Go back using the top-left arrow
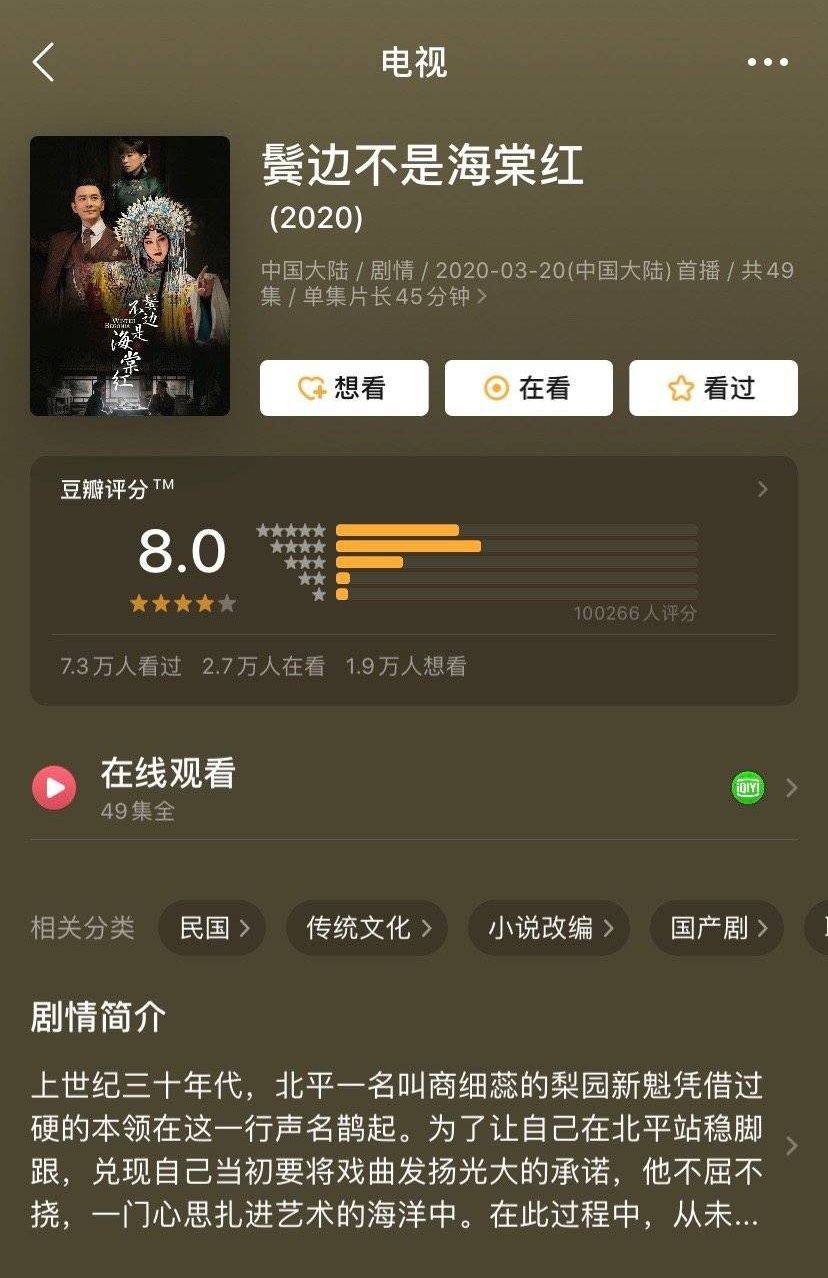Viewport: 828px width, 1278px height. point(43,62)
